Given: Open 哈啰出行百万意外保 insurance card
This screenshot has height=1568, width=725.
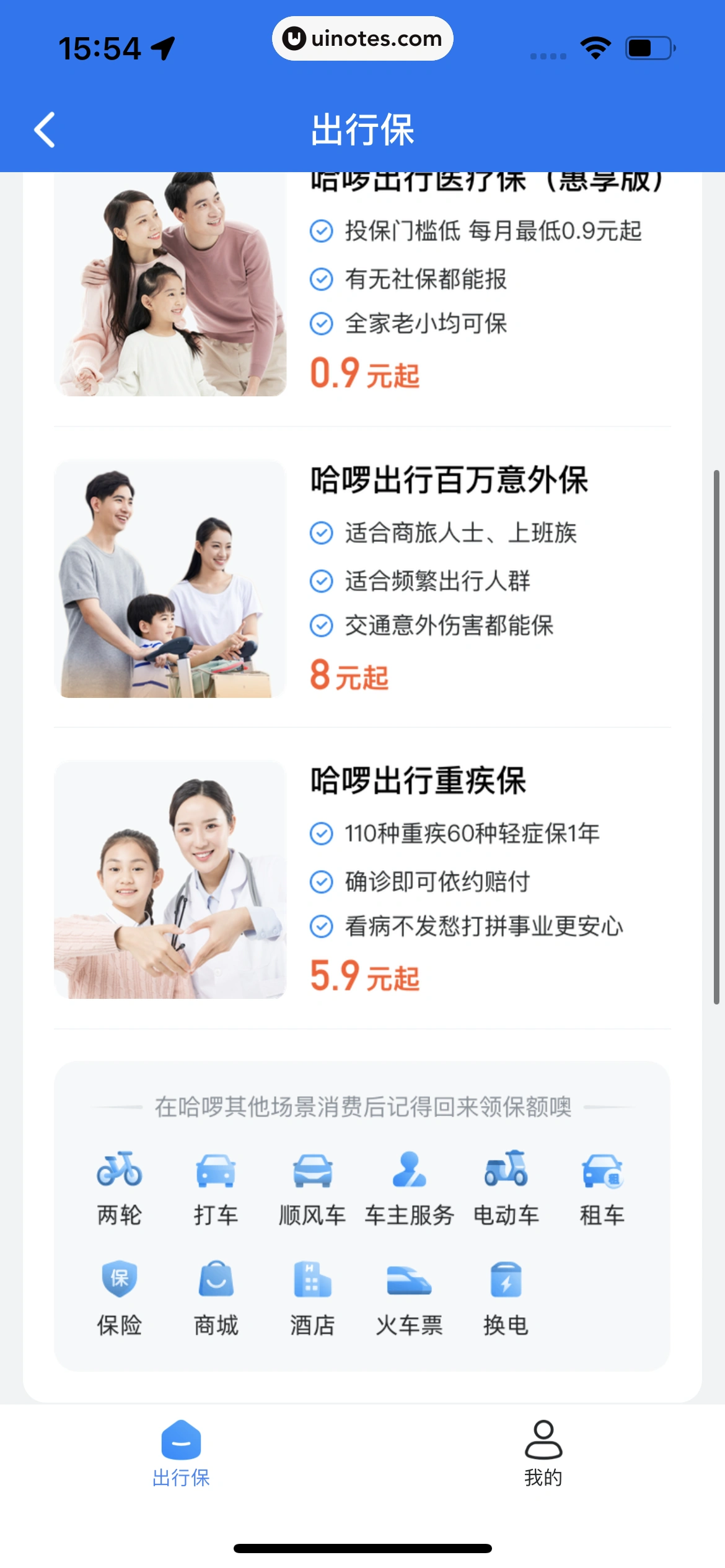Looking at the screenshot, I should (362, 579).
